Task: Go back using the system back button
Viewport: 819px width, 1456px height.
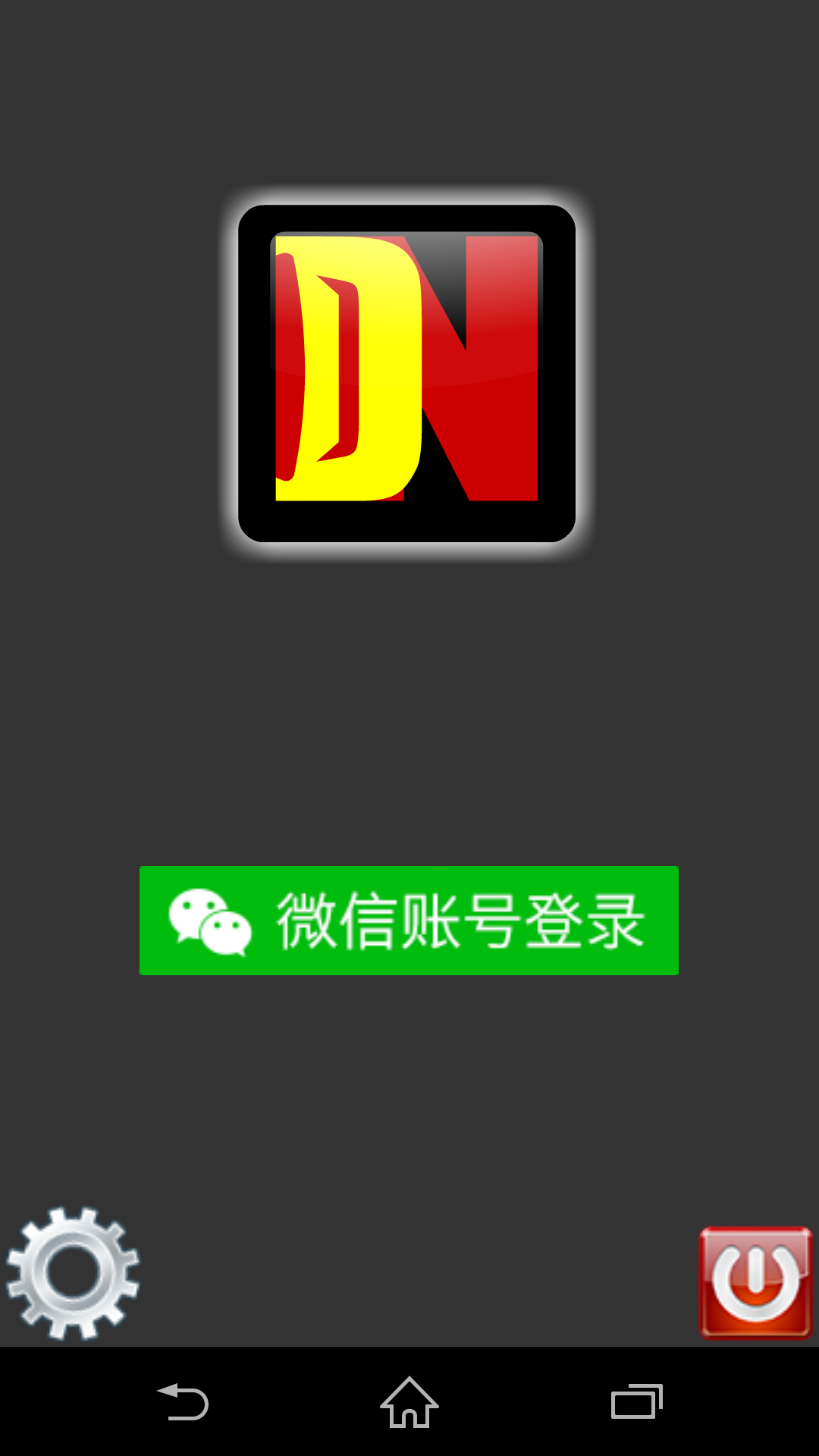Action: pyautogui.click(x=183, y=1401)
